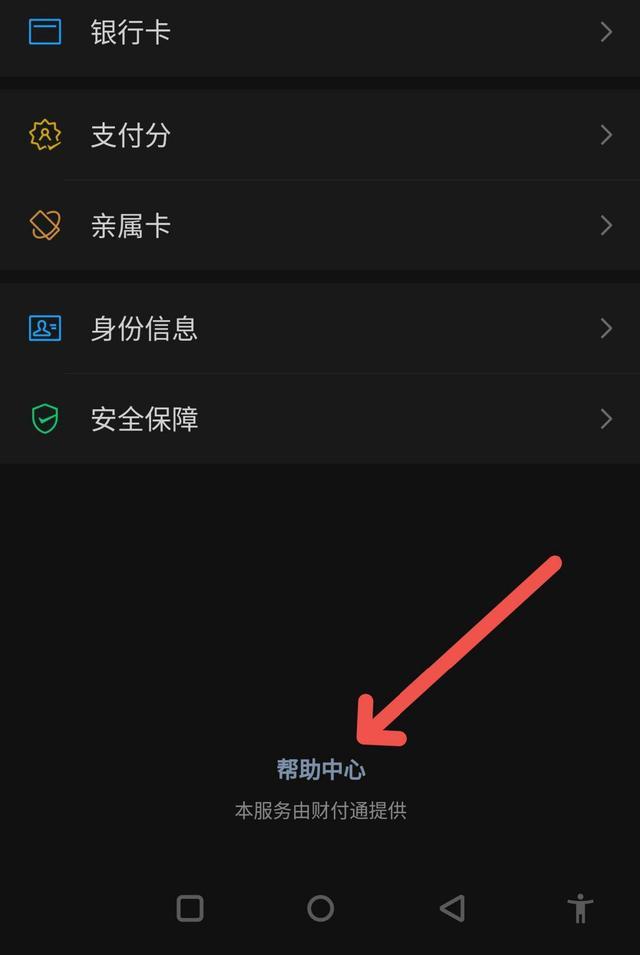
Task: Go back using system back button
Action: click(452, 908)
